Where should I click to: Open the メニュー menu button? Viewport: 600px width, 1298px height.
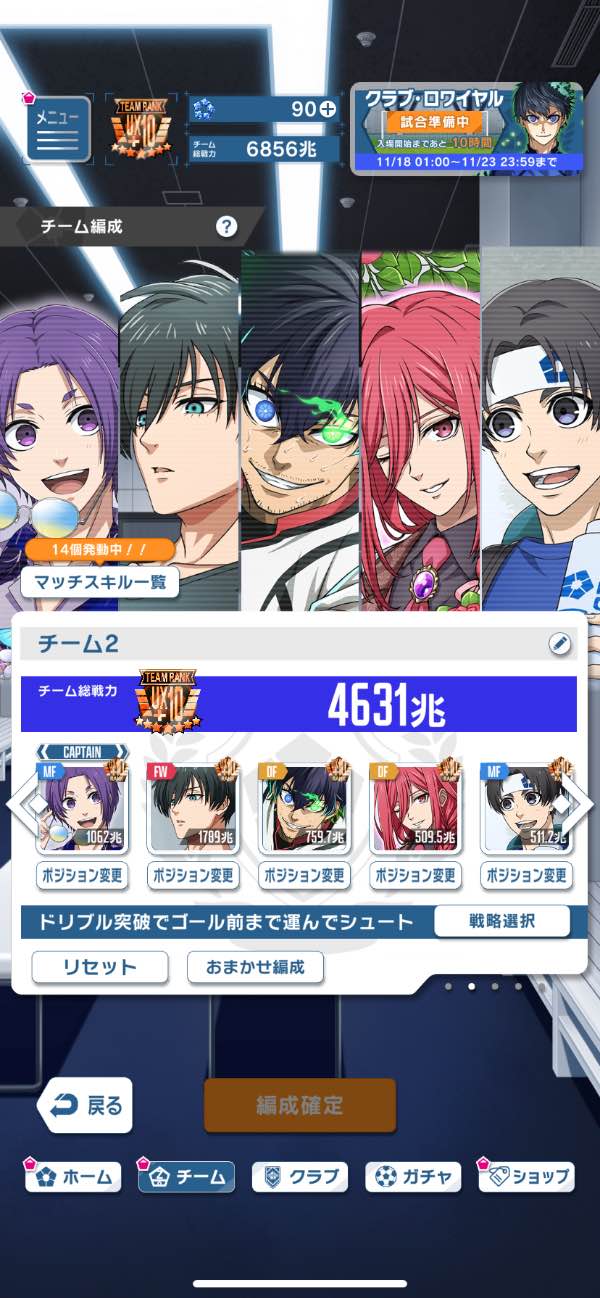tap(59, 130)
